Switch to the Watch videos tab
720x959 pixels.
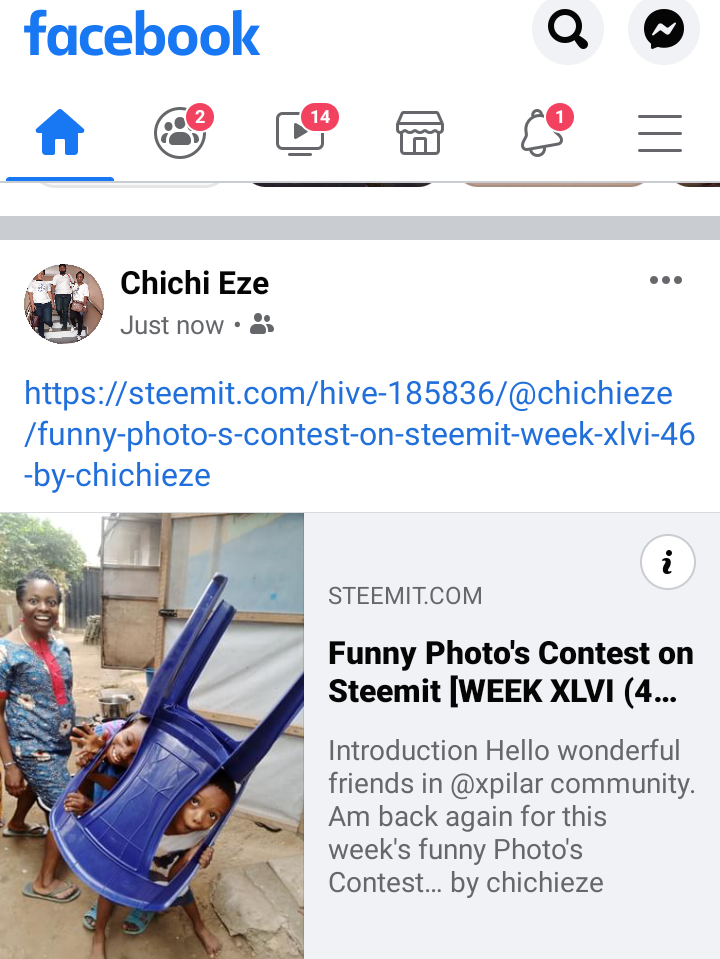click(300, 133)
